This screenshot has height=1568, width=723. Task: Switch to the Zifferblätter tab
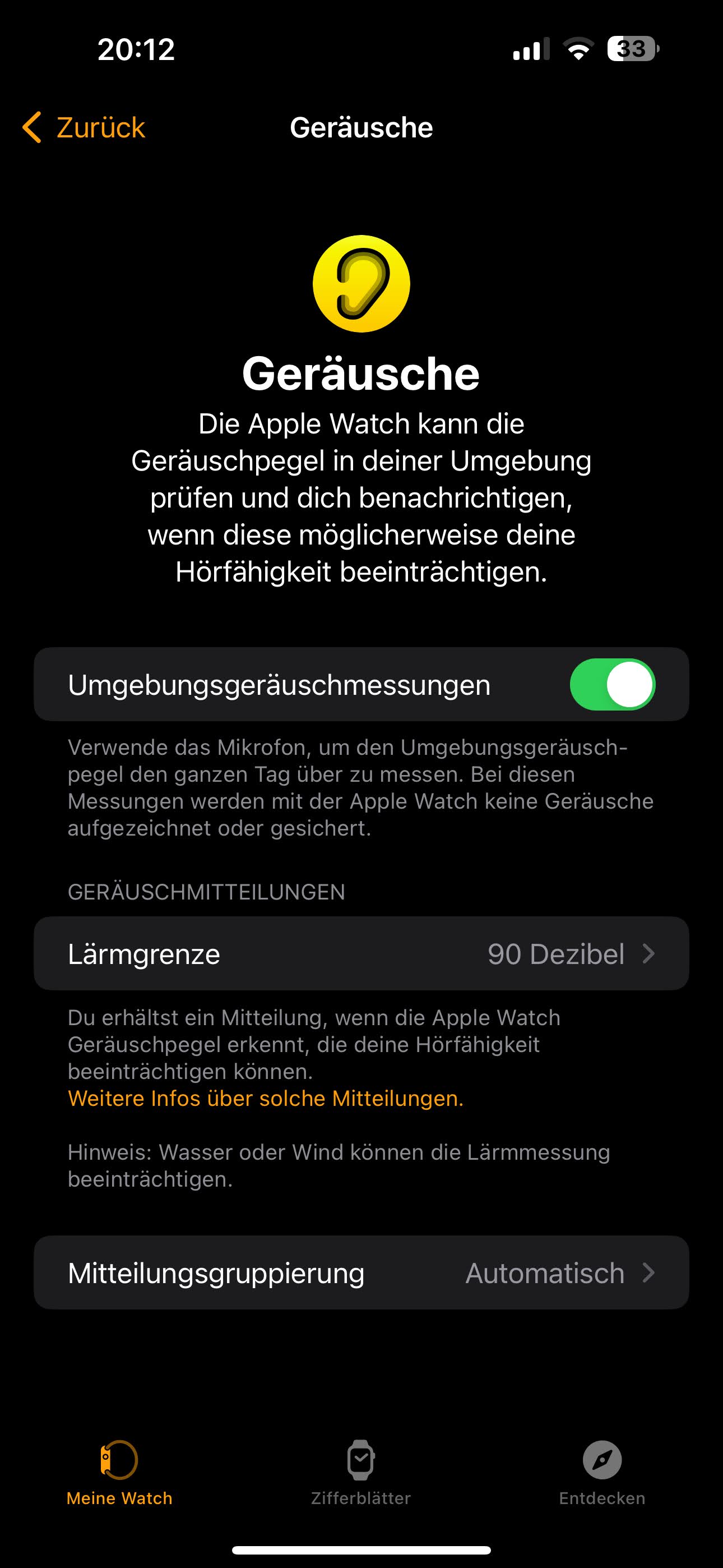point(361,1472)
